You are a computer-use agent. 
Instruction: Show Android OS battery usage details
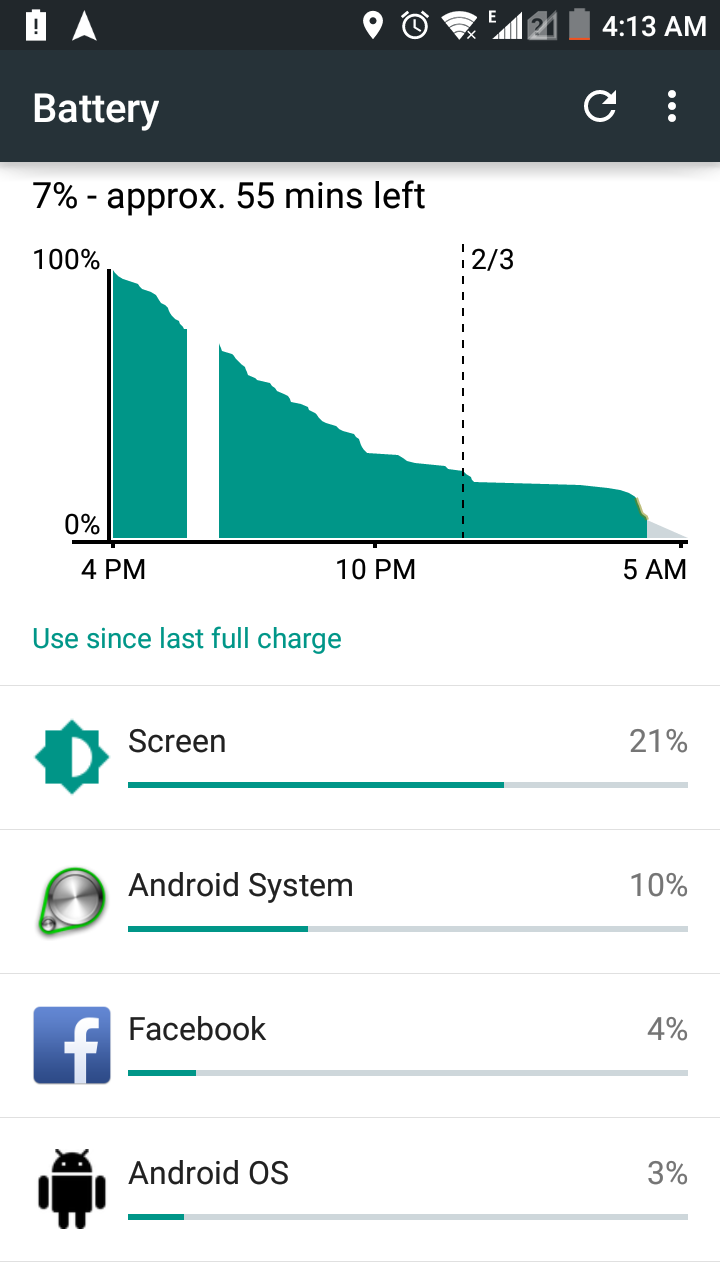click(360, 1190)
